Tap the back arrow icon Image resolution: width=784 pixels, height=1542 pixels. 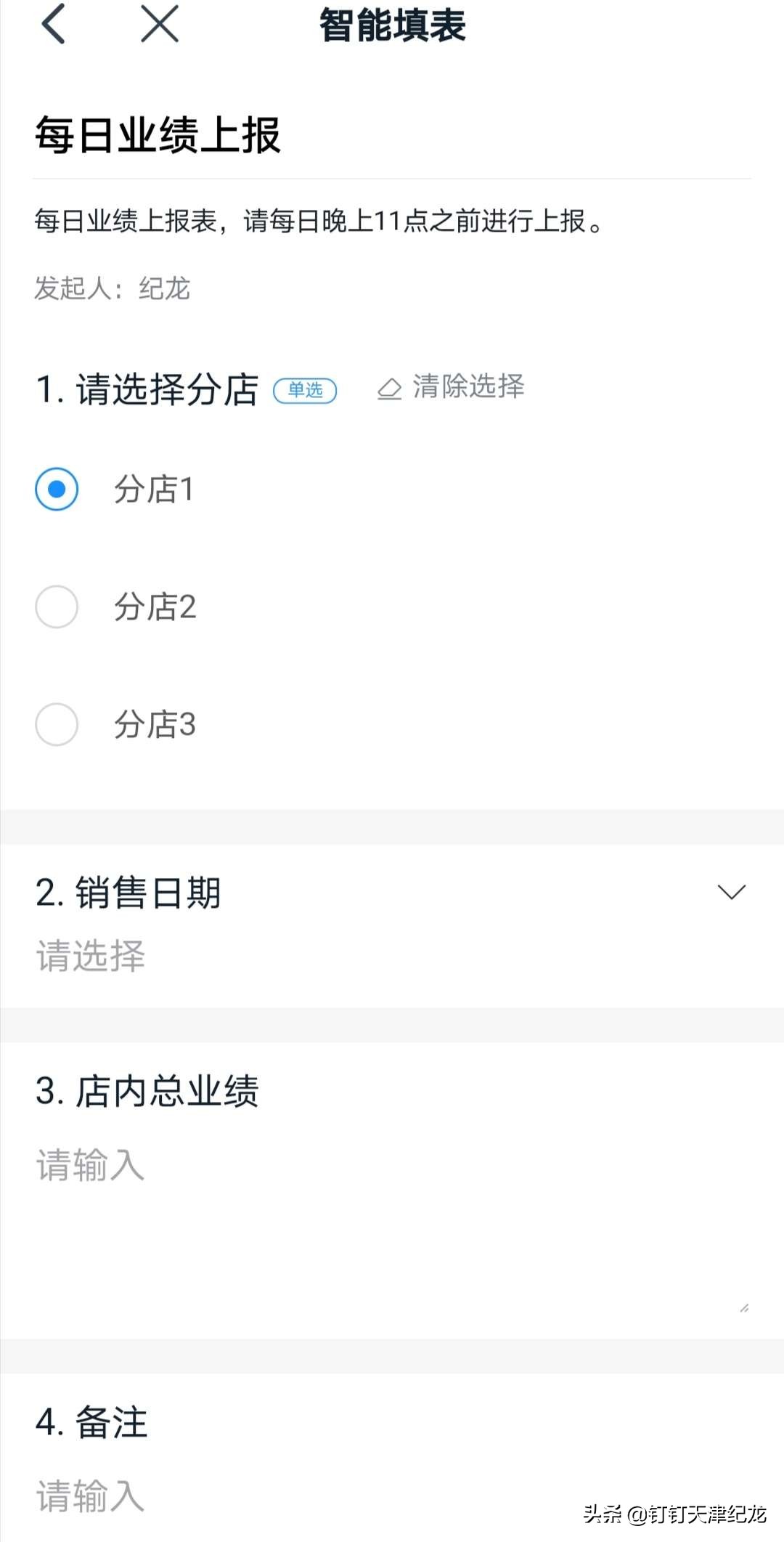coord(53,24)
